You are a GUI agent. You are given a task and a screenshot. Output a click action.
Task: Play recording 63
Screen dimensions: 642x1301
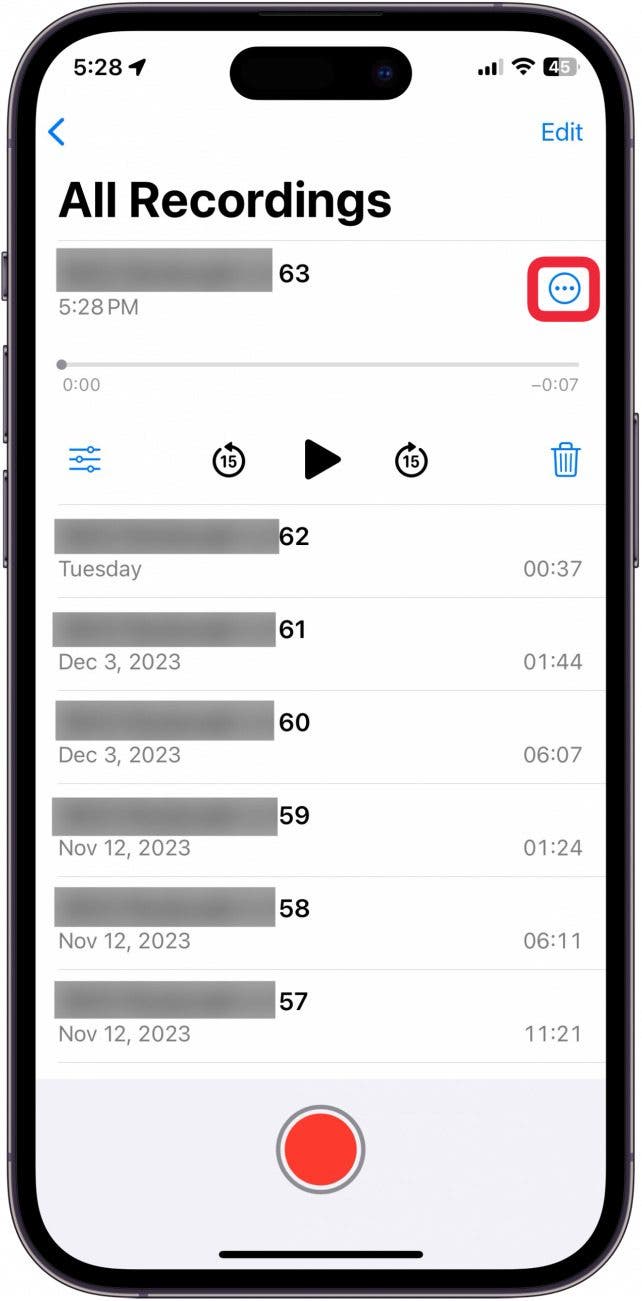click(321, 460)
